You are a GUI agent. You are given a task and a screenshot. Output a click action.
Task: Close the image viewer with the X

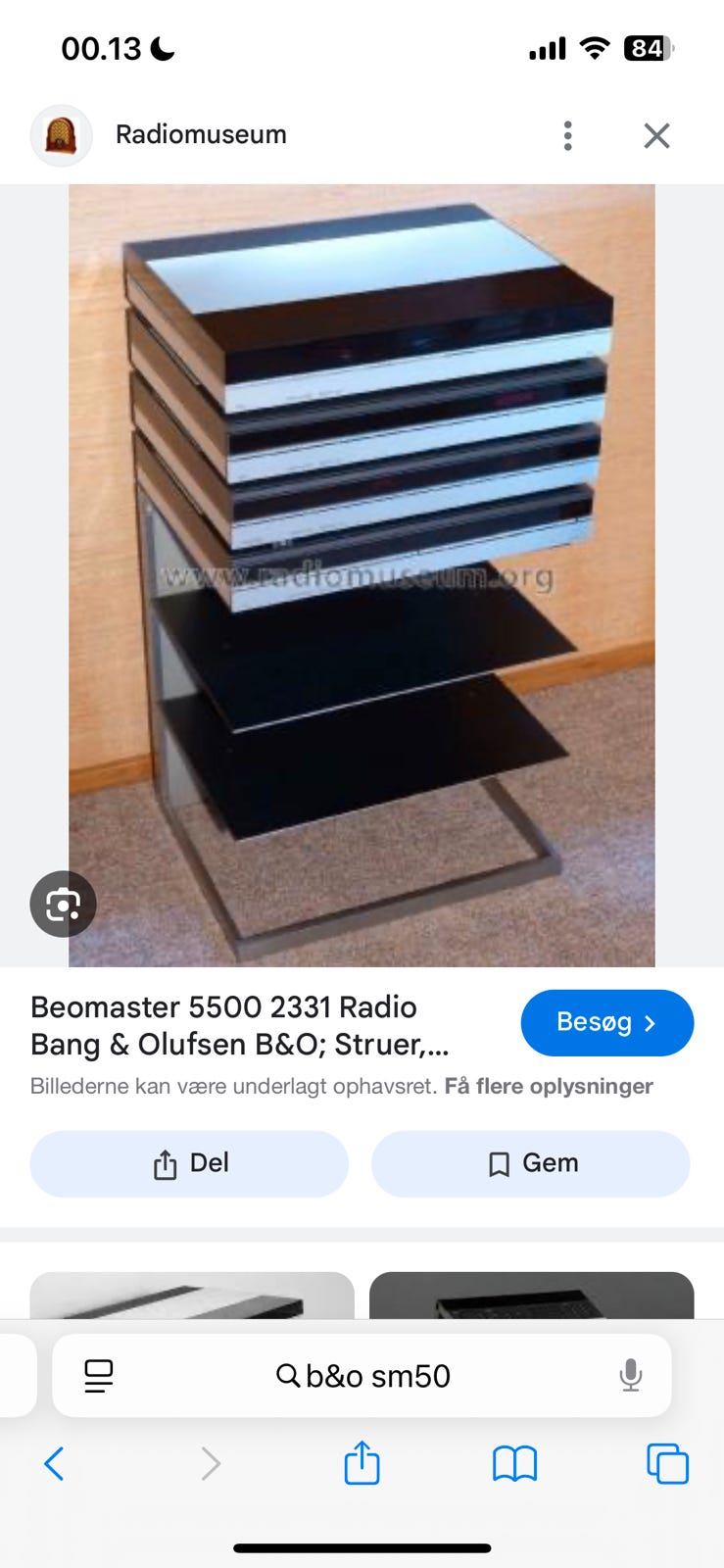coord(655,136)
